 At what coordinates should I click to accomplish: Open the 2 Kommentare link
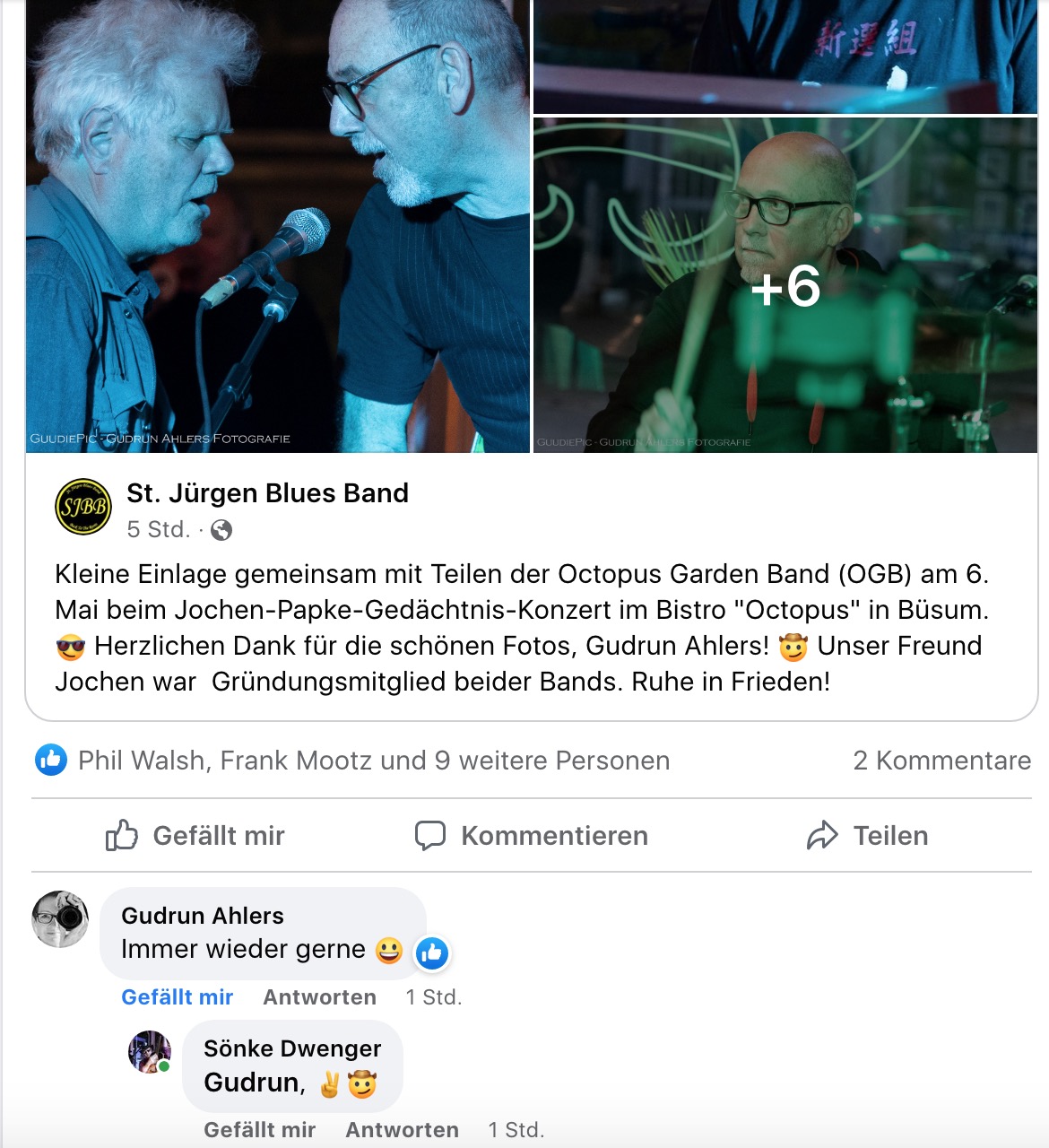tap(941, 761)
